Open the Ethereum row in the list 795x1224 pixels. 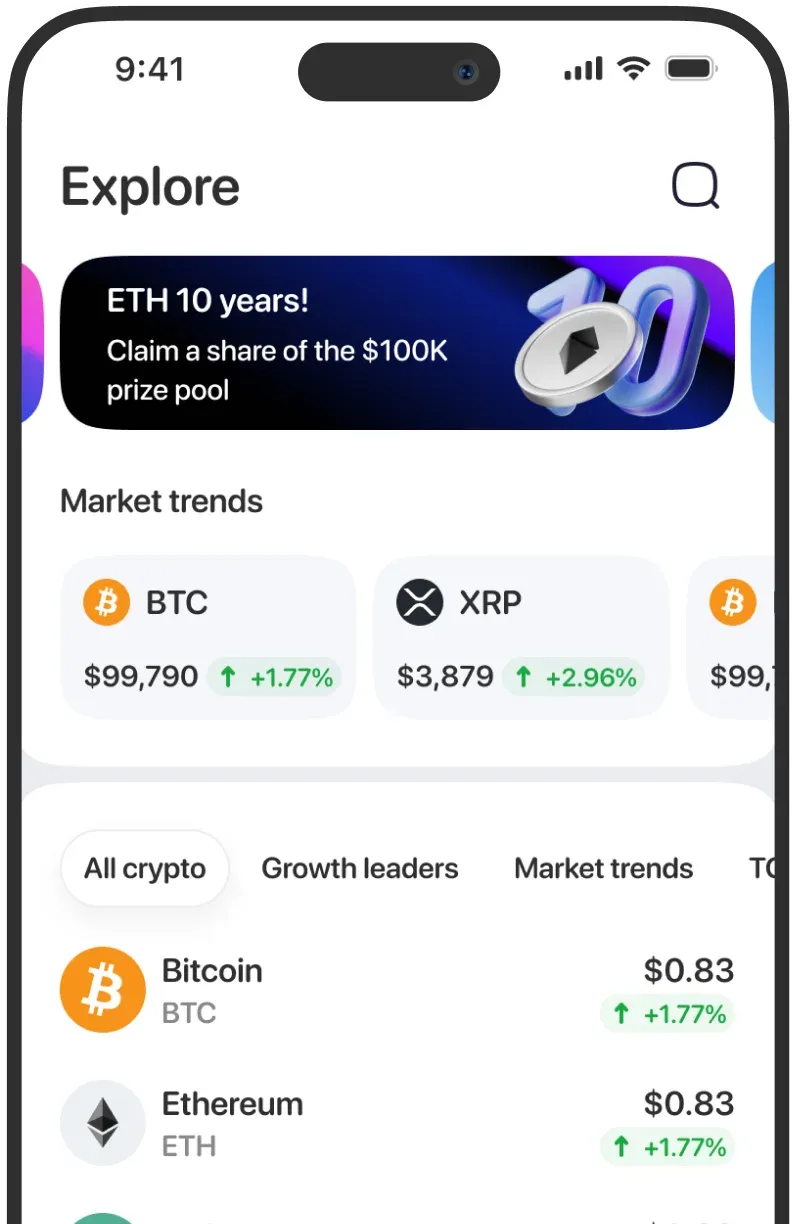coord(397,1123)
